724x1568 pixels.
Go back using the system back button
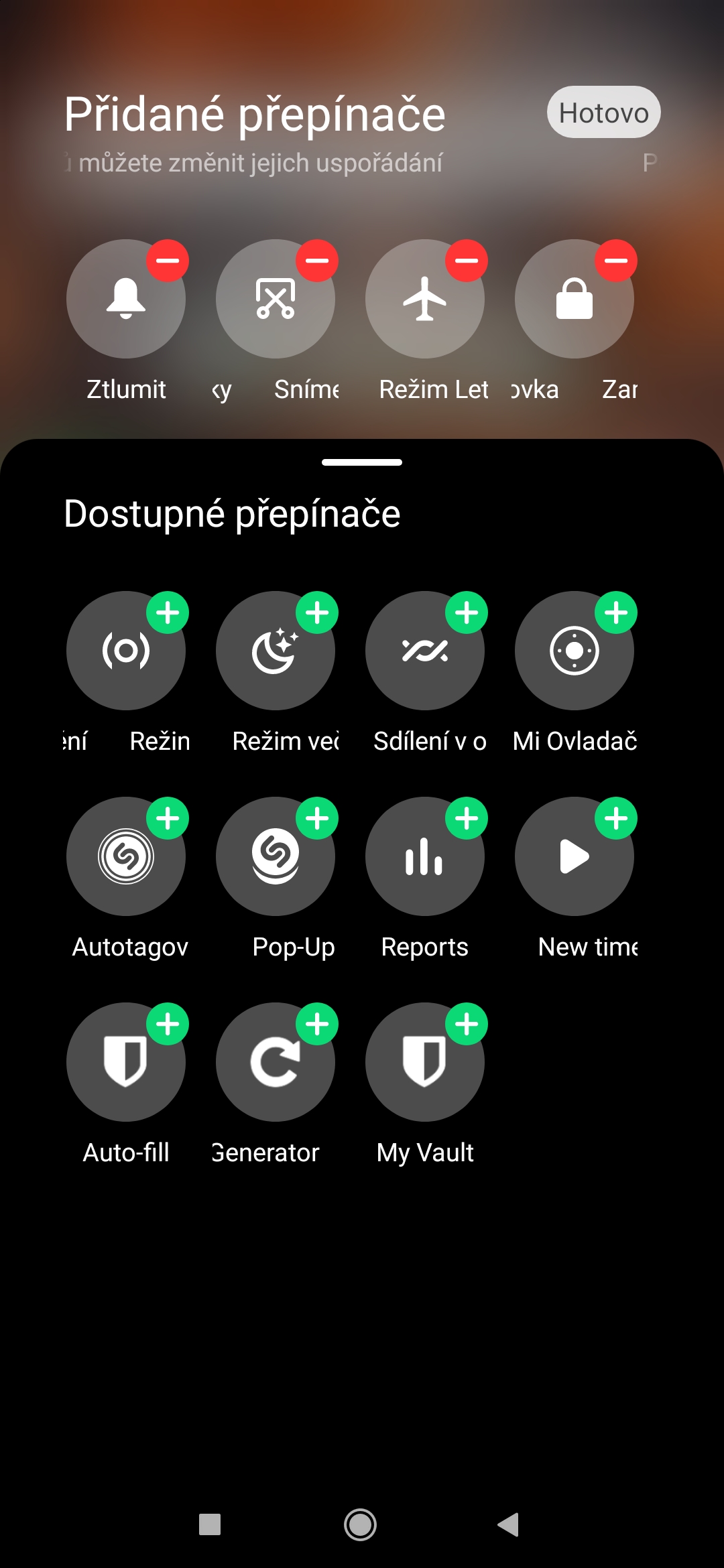[508, 1524]
